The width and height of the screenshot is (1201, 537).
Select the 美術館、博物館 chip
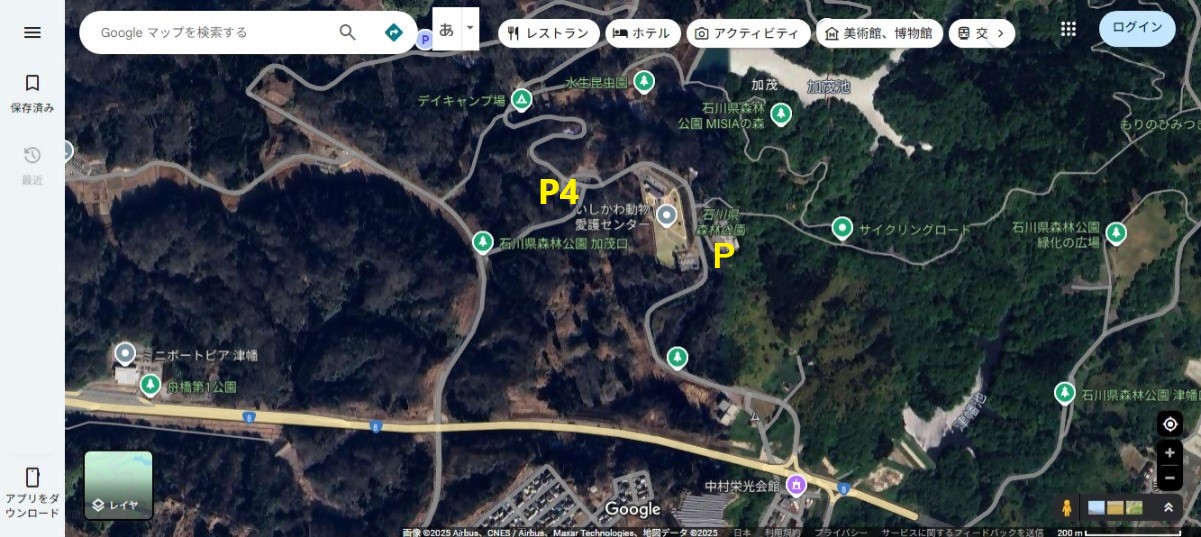pyautogui.click(x=879, y=33)
